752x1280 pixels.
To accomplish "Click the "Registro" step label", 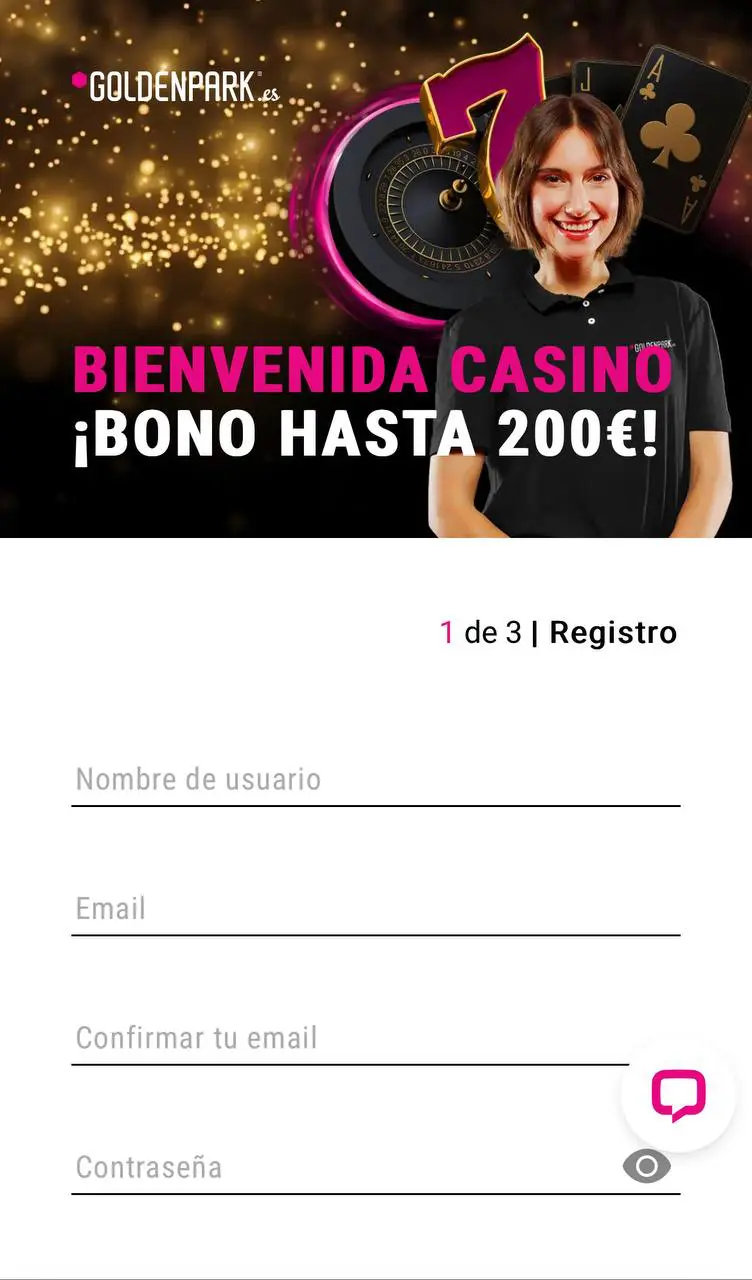I will (611, 632).
